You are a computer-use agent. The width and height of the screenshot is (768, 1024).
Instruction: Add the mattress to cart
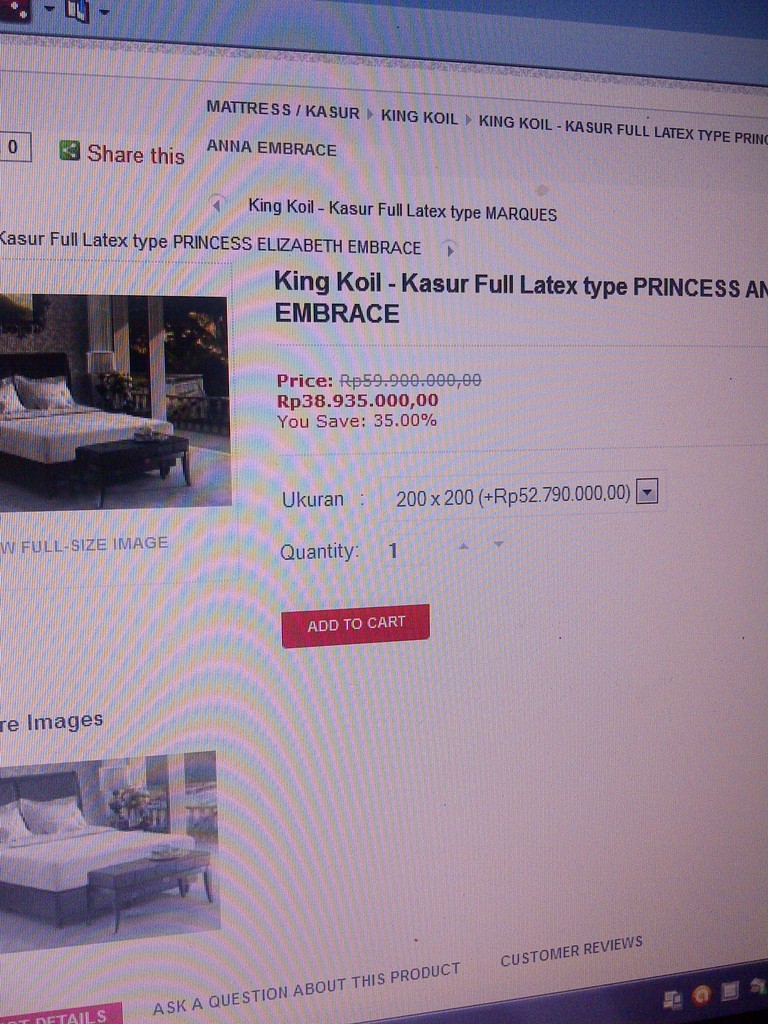pyautogui.click(x=355, y=625)
